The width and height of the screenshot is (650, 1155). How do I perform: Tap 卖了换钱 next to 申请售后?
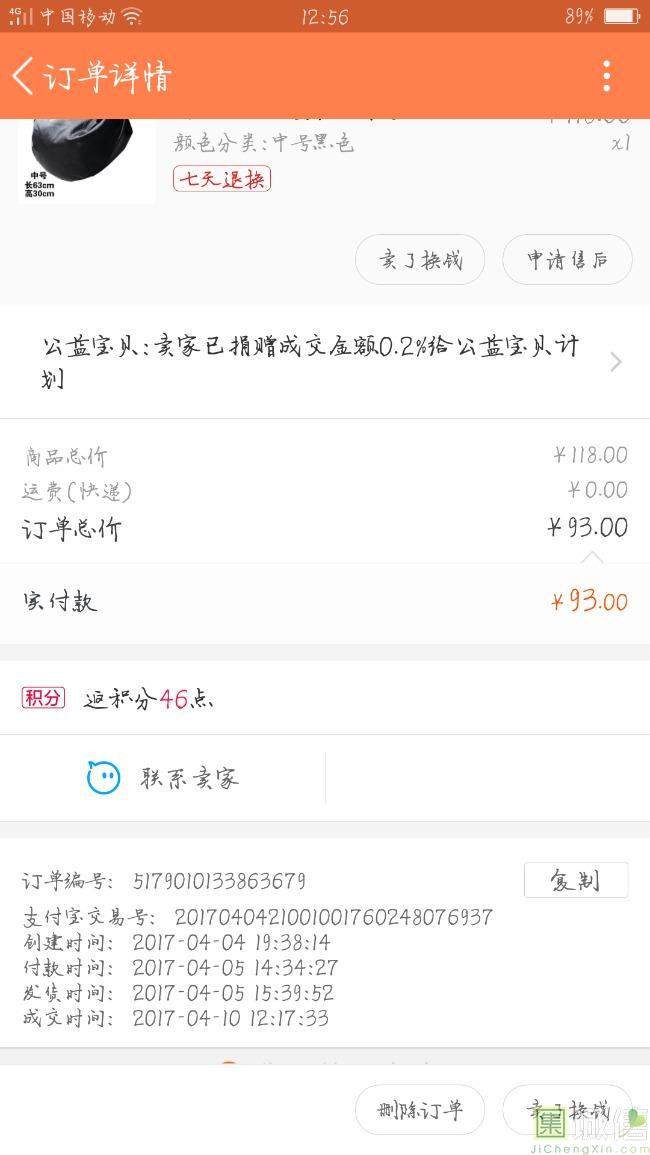(420, 260)
